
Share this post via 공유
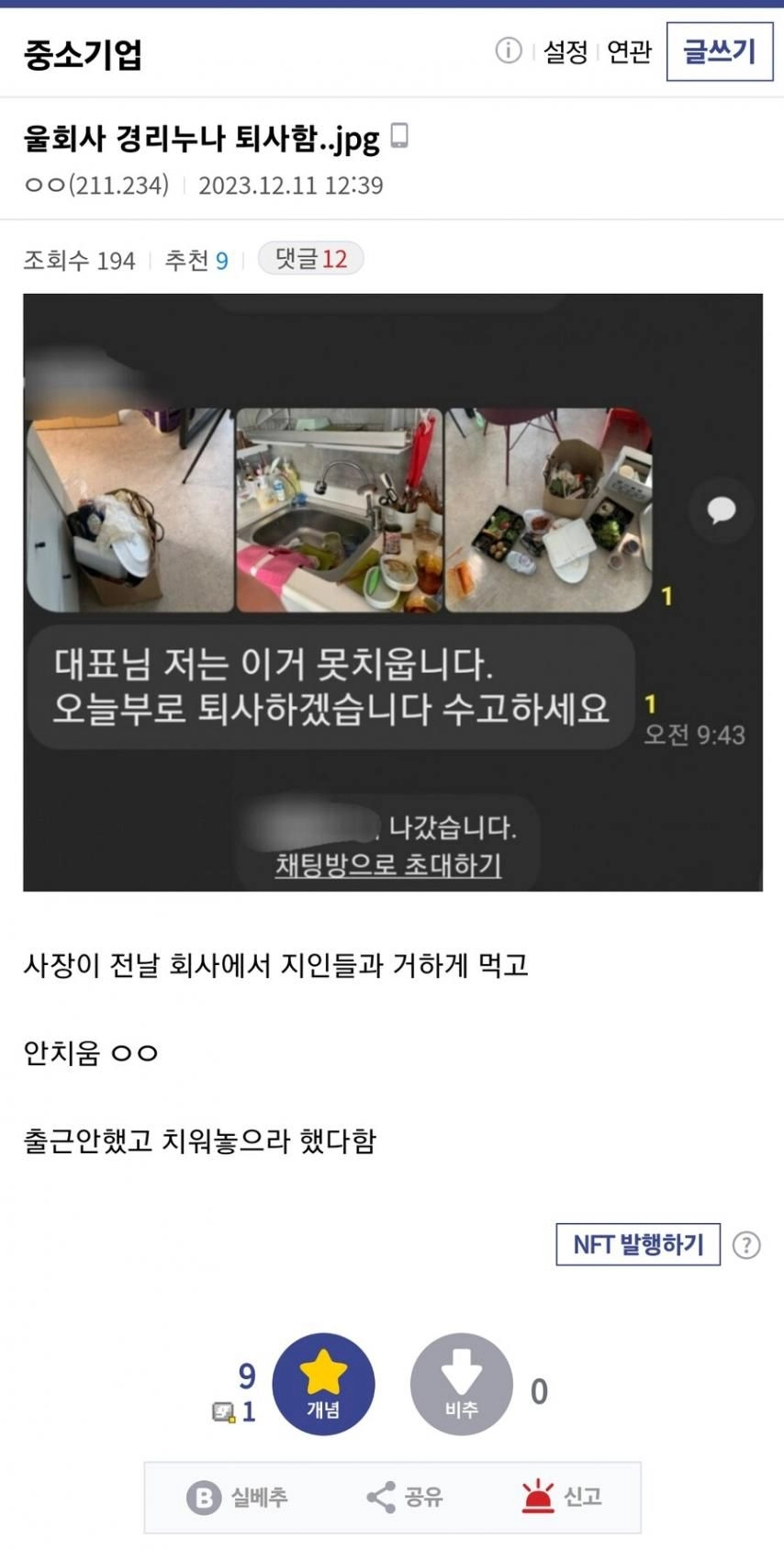click(405, 1498)
